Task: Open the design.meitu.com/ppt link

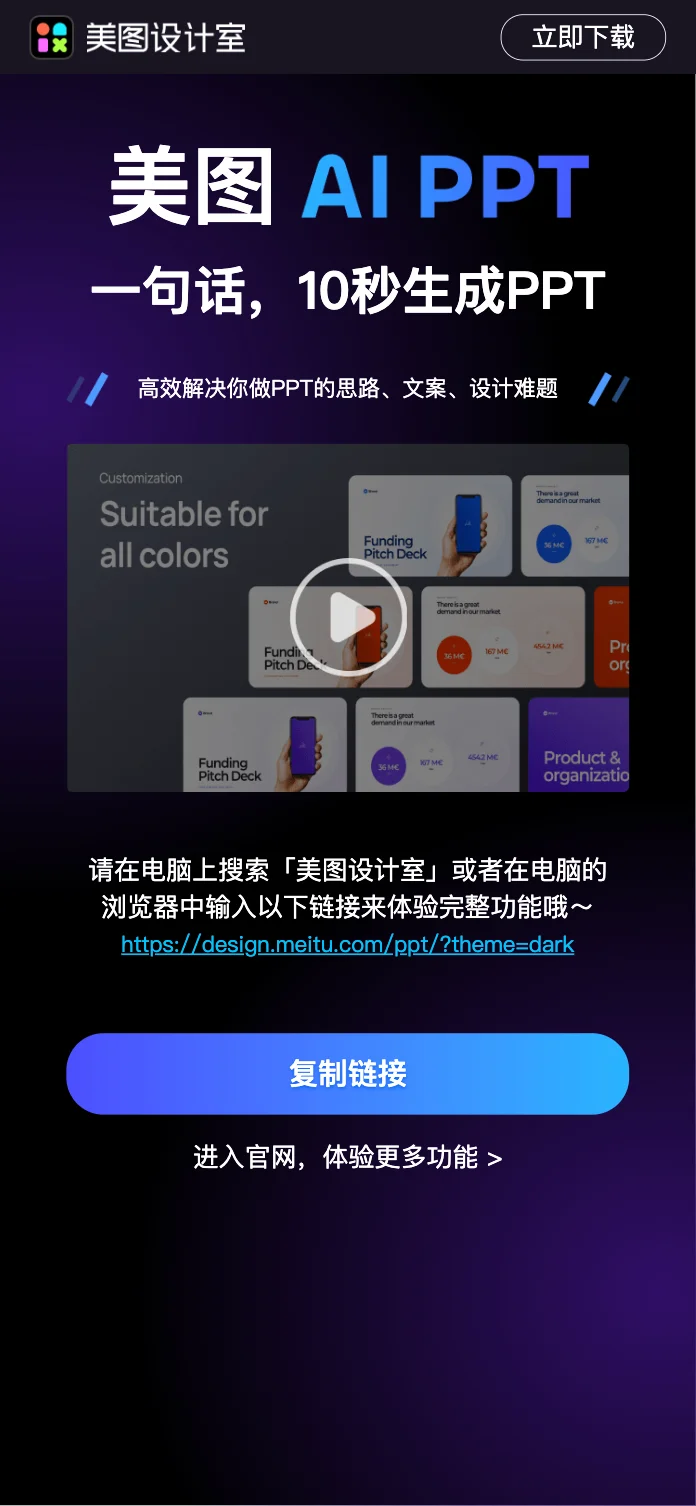Action: [x=347, y=944]
